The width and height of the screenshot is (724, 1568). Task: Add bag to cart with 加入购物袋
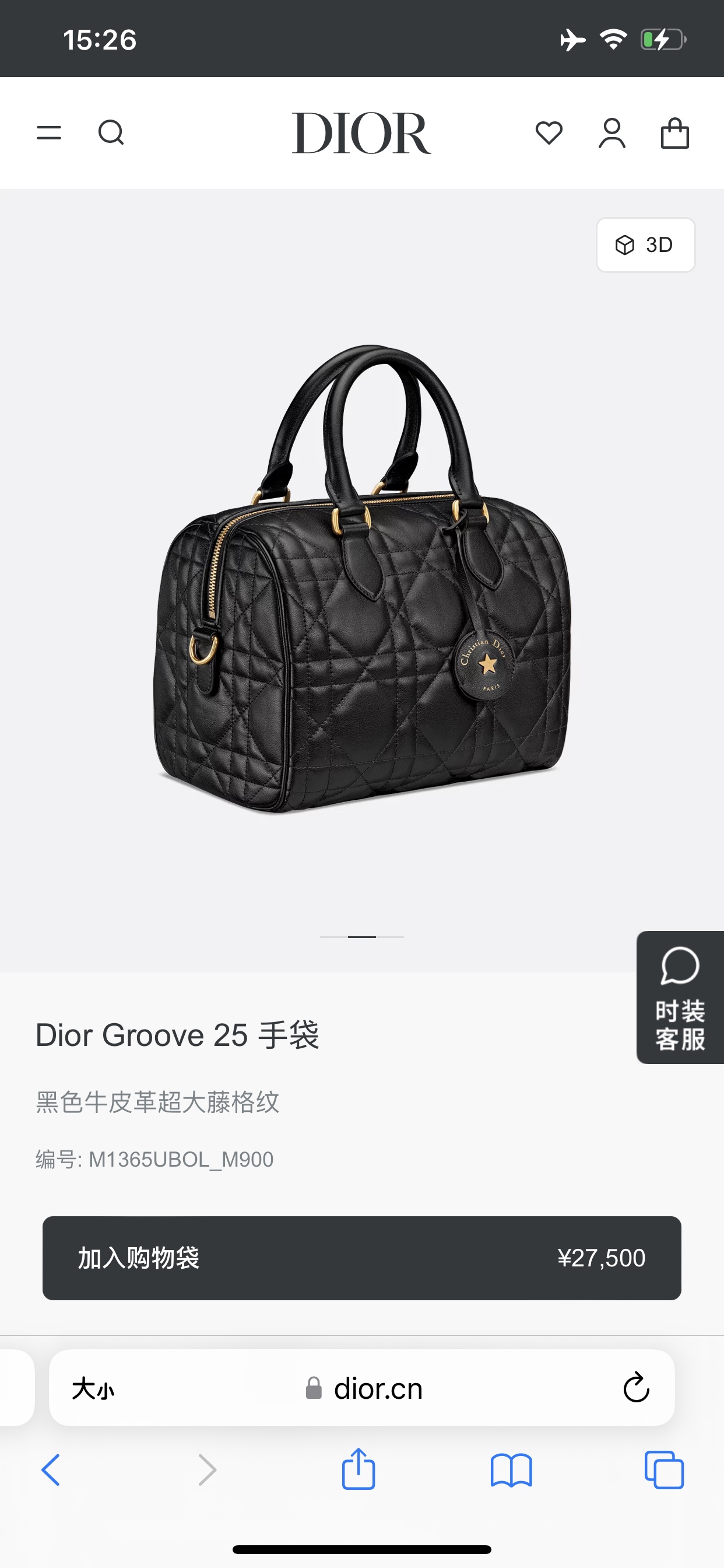point(361,1258)
